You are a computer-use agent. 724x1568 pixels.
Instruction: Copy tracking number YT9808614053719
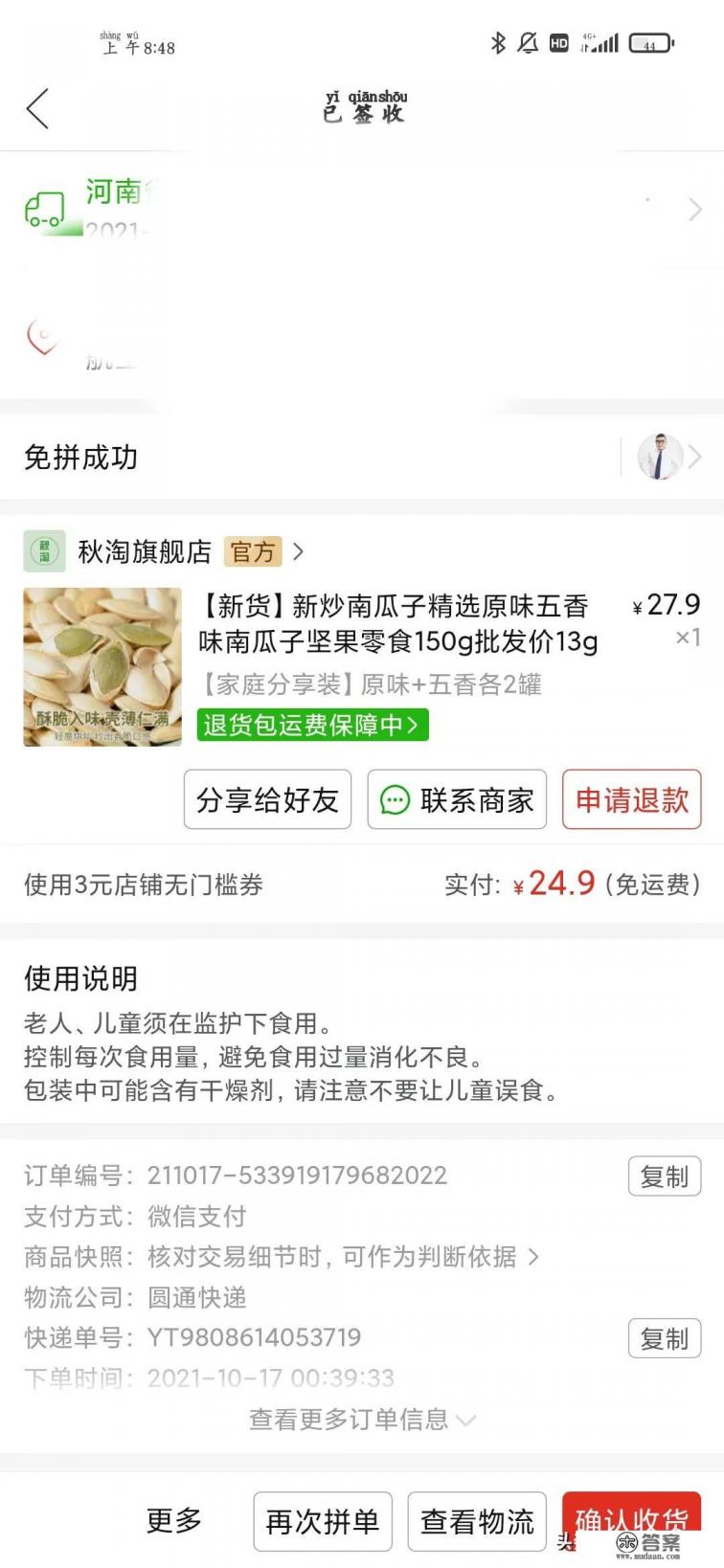(664, 1338)
